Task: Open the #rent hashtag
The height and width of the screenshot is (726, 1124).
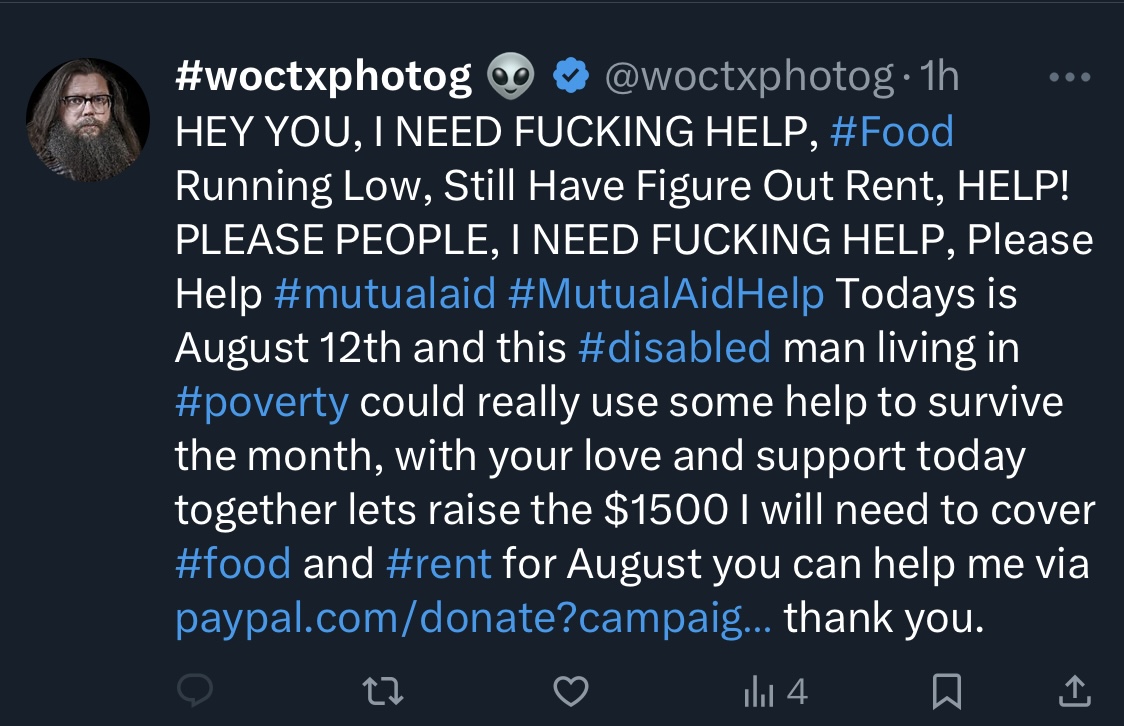Action: (439, 564)
